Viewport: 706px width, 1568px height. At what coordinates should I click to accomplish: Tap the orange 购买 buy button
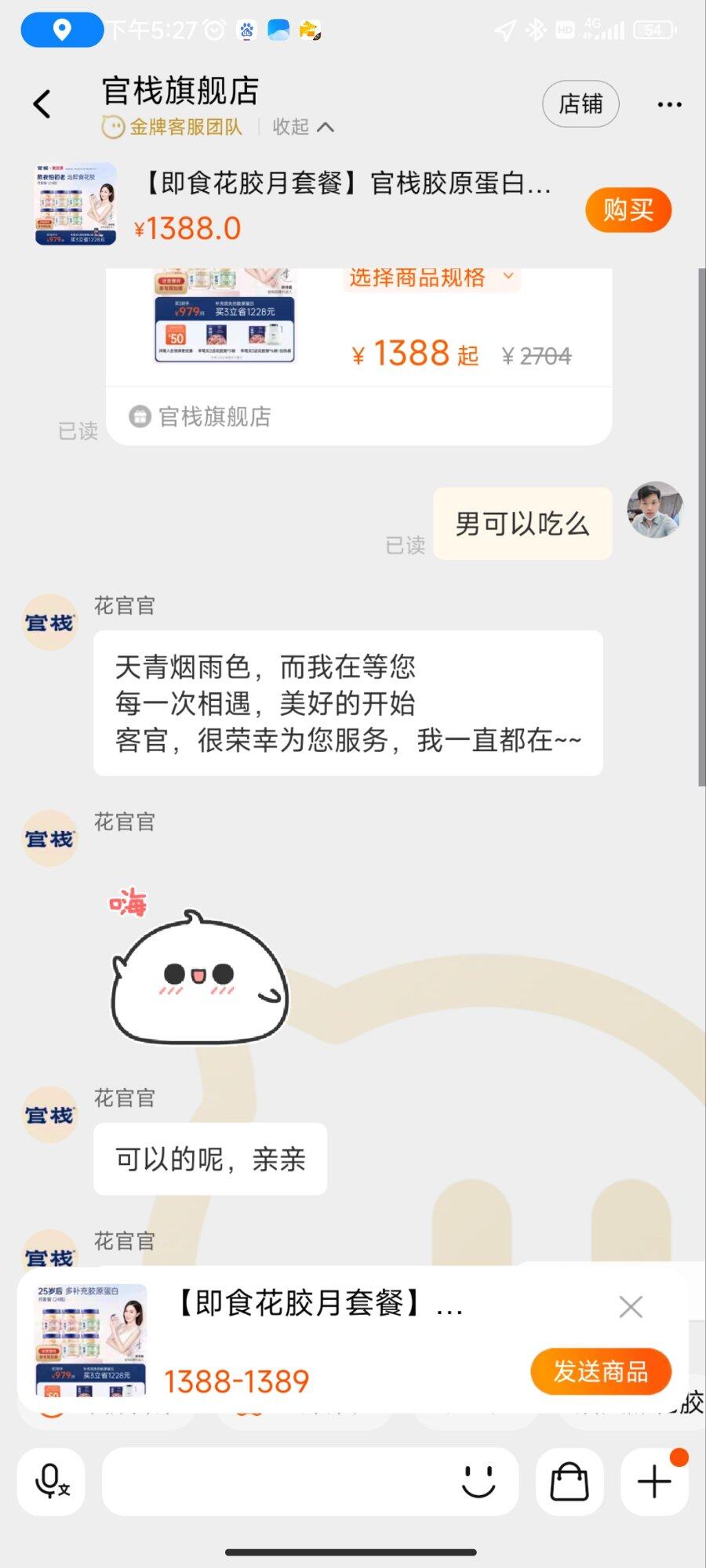(x=628, y=210)
